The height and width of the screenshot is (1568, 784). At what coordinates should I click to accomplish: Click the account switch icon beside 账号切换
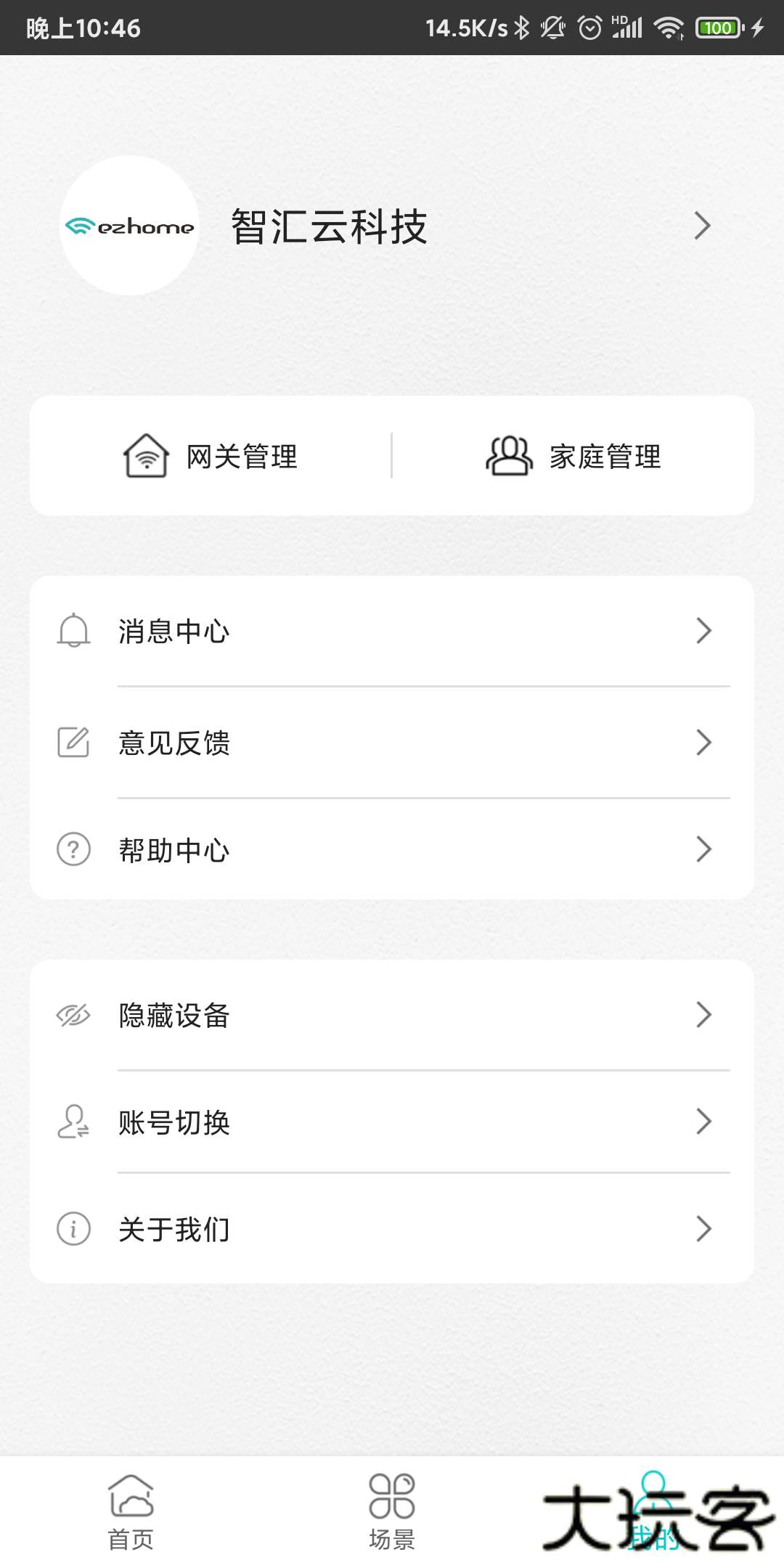(x=73, y=1122)
